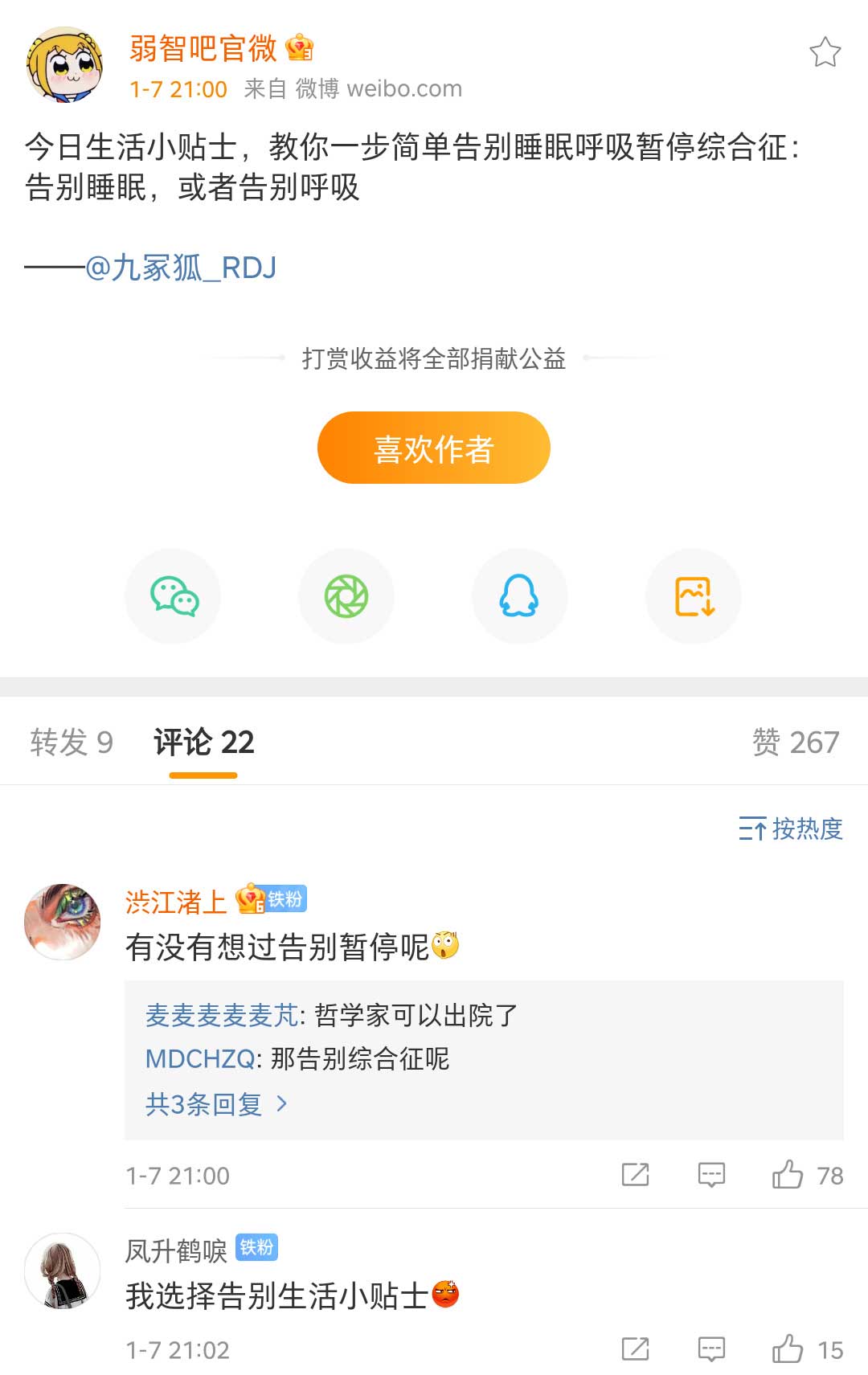Viewport: 868px width, 1375px height.
Task: Open the 赞 267 likes tab
Action: pyautogui.click(x=795, y=742)
